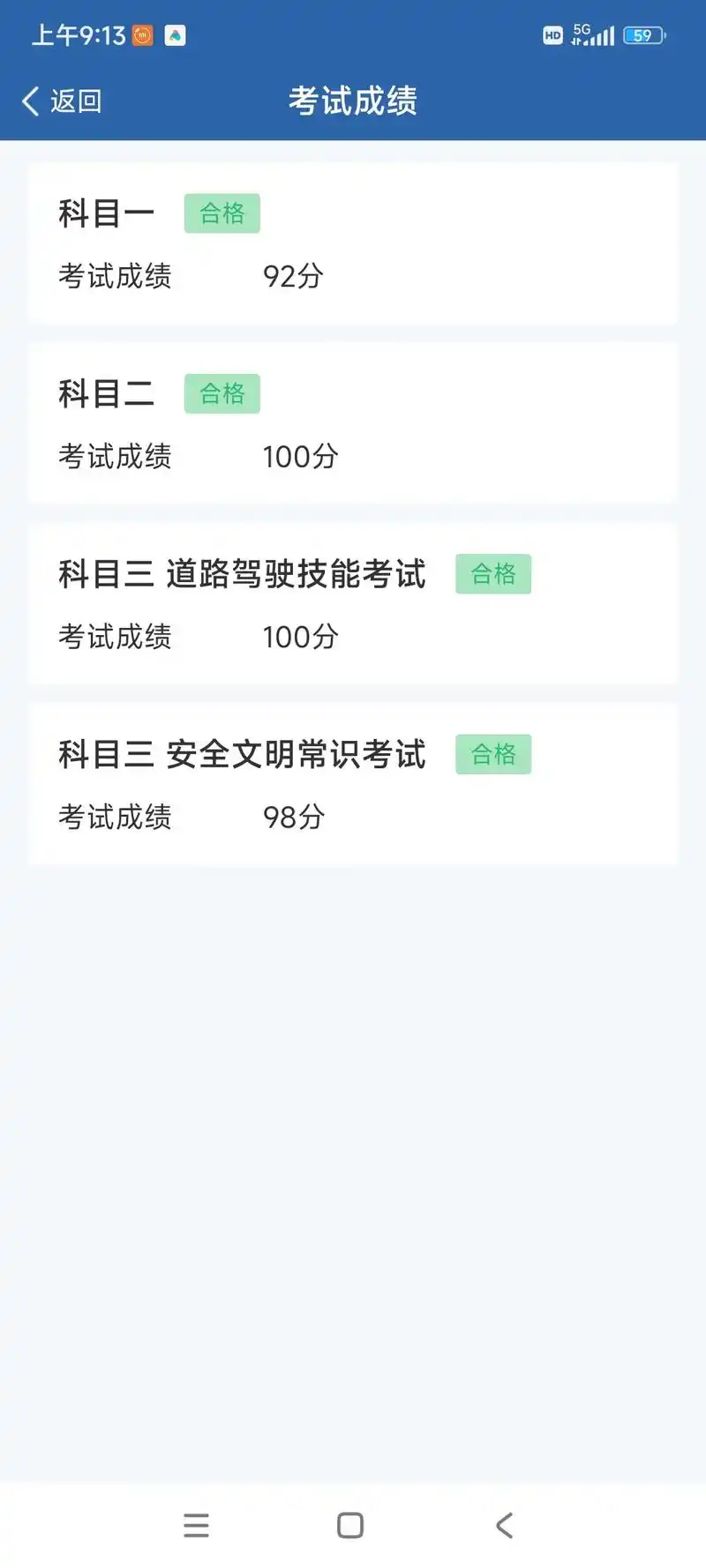Image resolution: width=706 pixels, height=1568 pixels.
Task: Tap the 考试成绩 title in the header
Action: point(352,100)
